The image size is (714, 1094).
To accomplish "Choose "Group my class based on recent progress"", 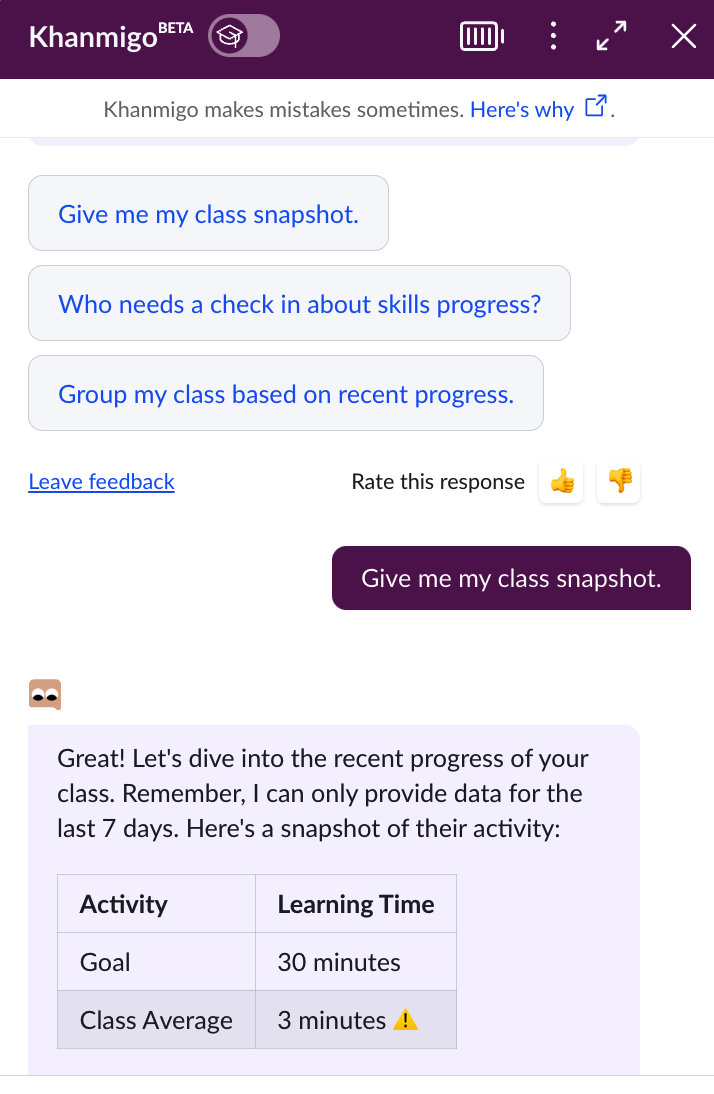I will [x=286, y=394].
